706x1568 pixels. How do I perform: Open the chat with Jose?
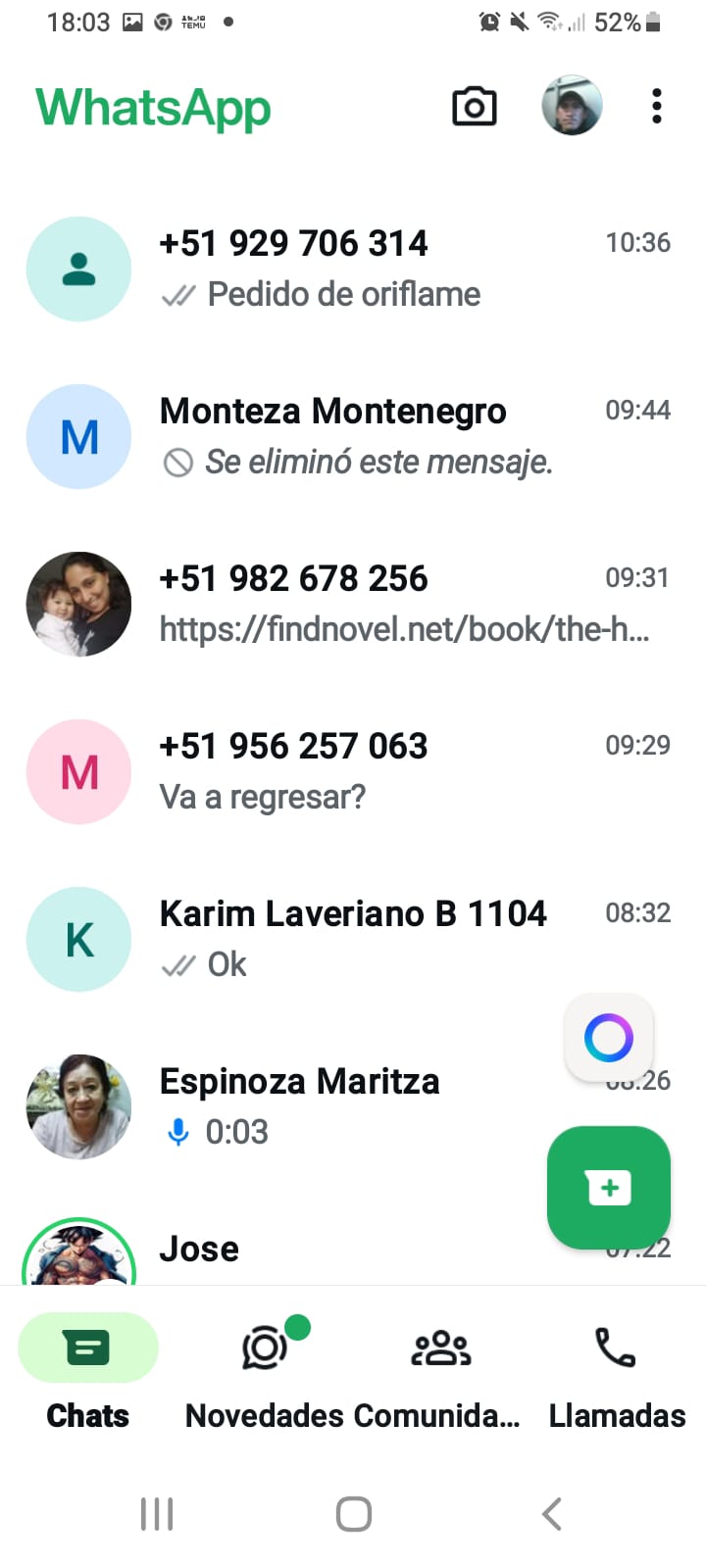point(294,1250)
